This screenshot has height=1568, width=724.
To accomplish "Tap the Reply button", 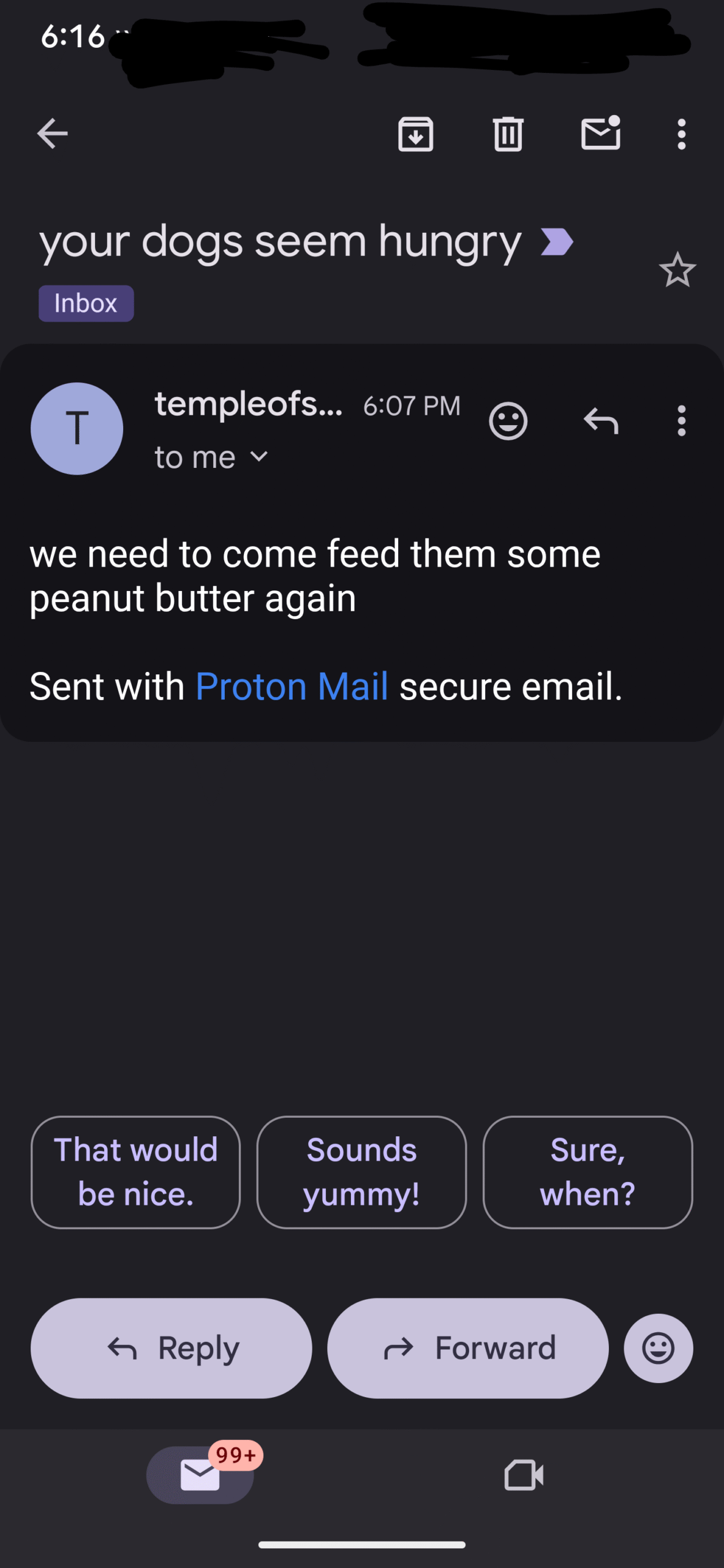I will [x=172, y=1348].
